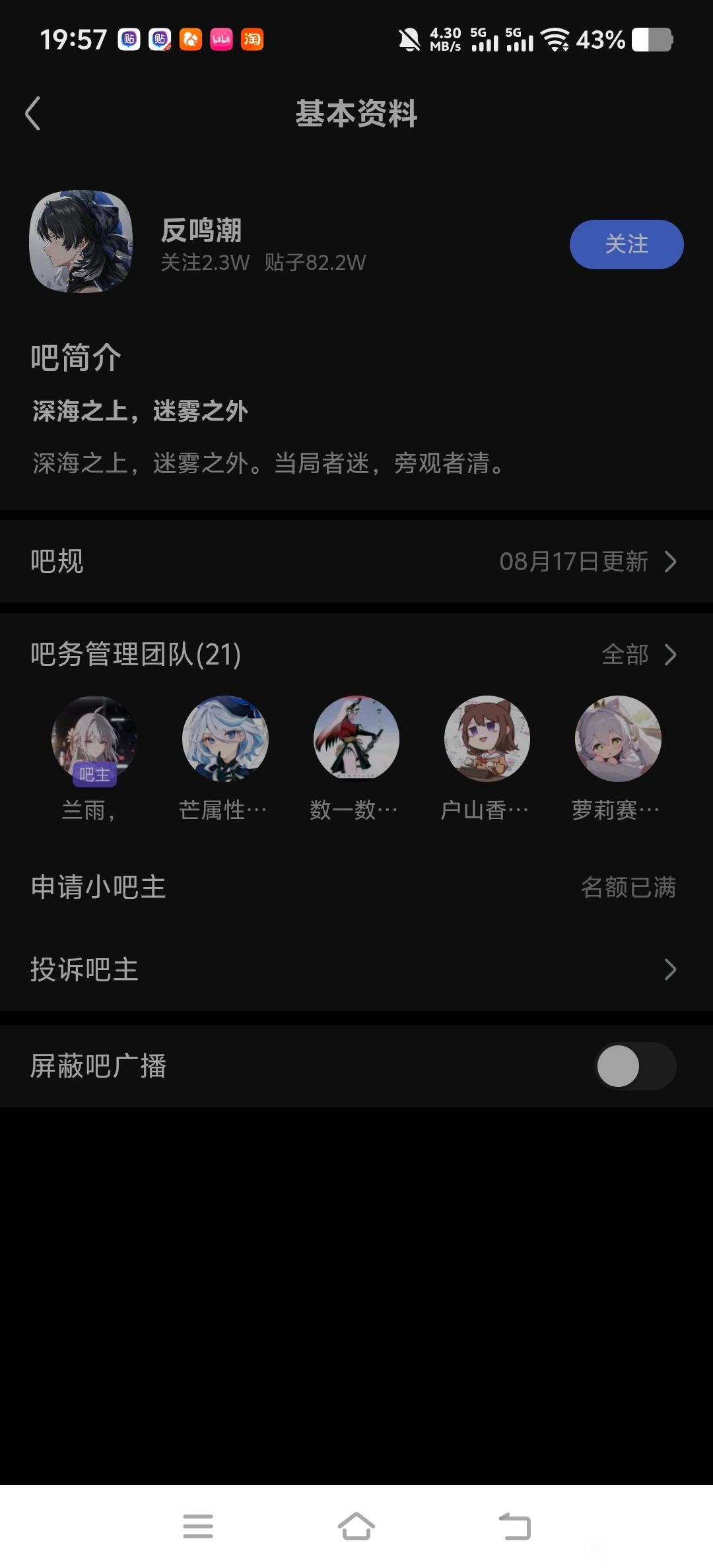This screenshot has height=1568, width=713.
Task: Open team member 萝莉赛's profile
Action: tap(617, 739)
